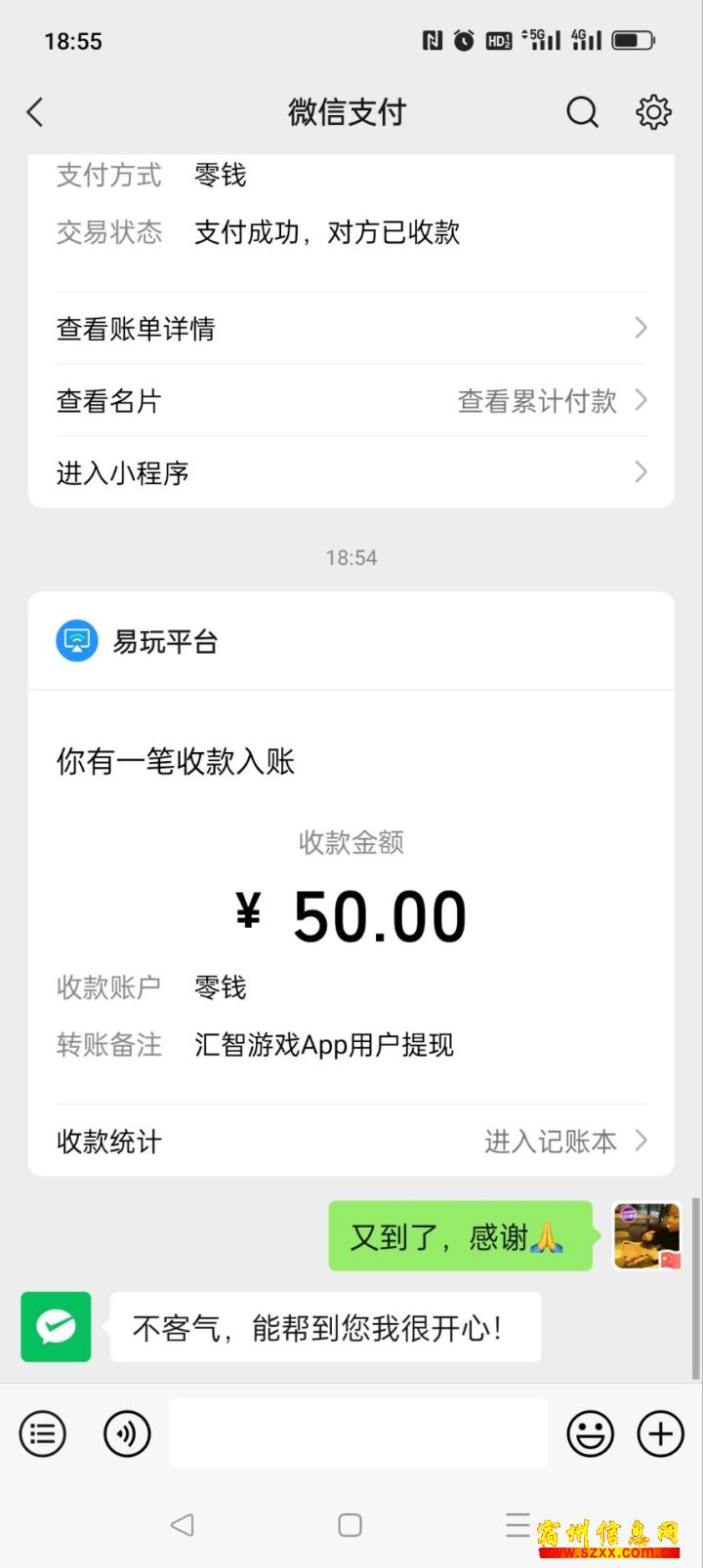Open the 易玩平台 payment card header
This screenshot has height=1568, width=703.
coord(351,641)
